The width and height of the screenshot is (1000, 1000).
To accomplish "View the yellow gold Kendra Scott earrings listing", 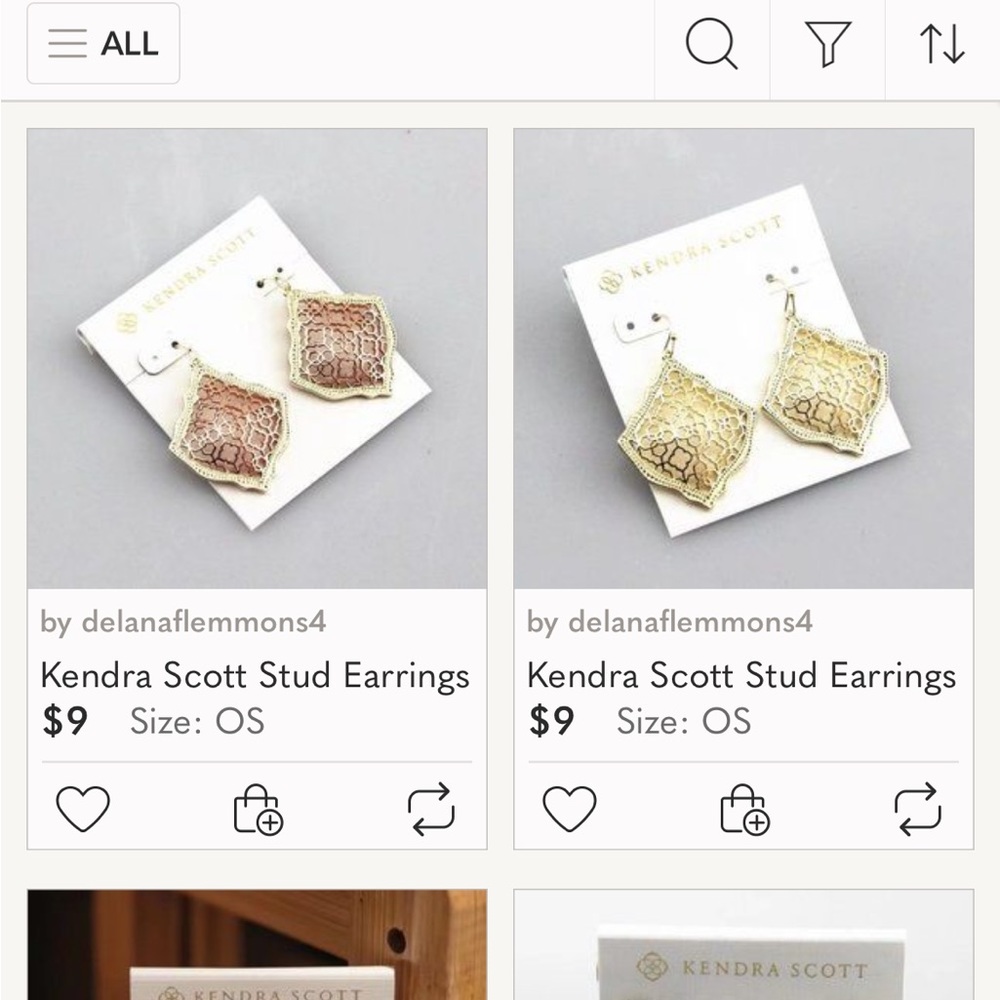I will pyautogui.click(x=743, y=359).
